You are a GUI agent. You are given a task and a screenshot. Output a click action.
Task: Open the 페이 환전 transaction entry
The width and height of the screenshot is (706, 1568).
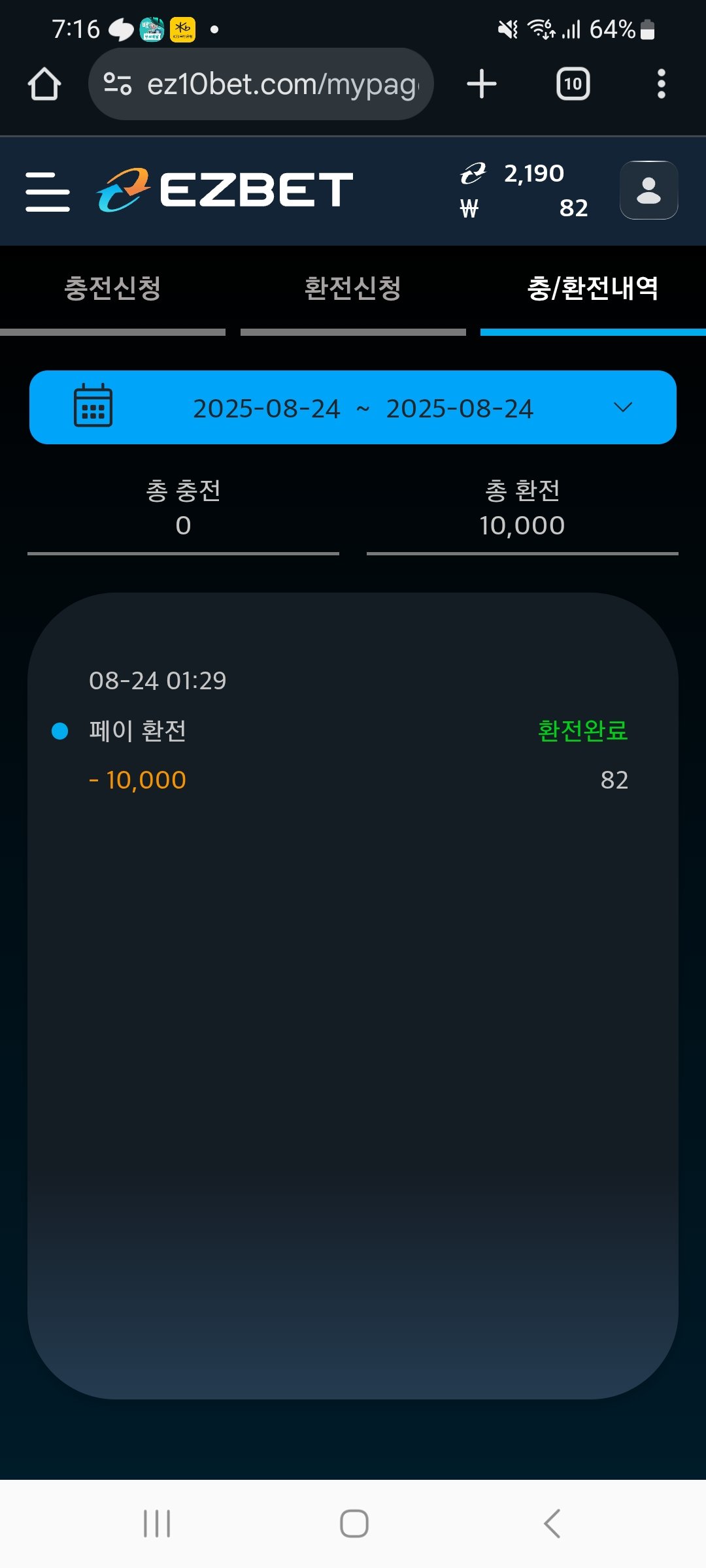[353, 730]
